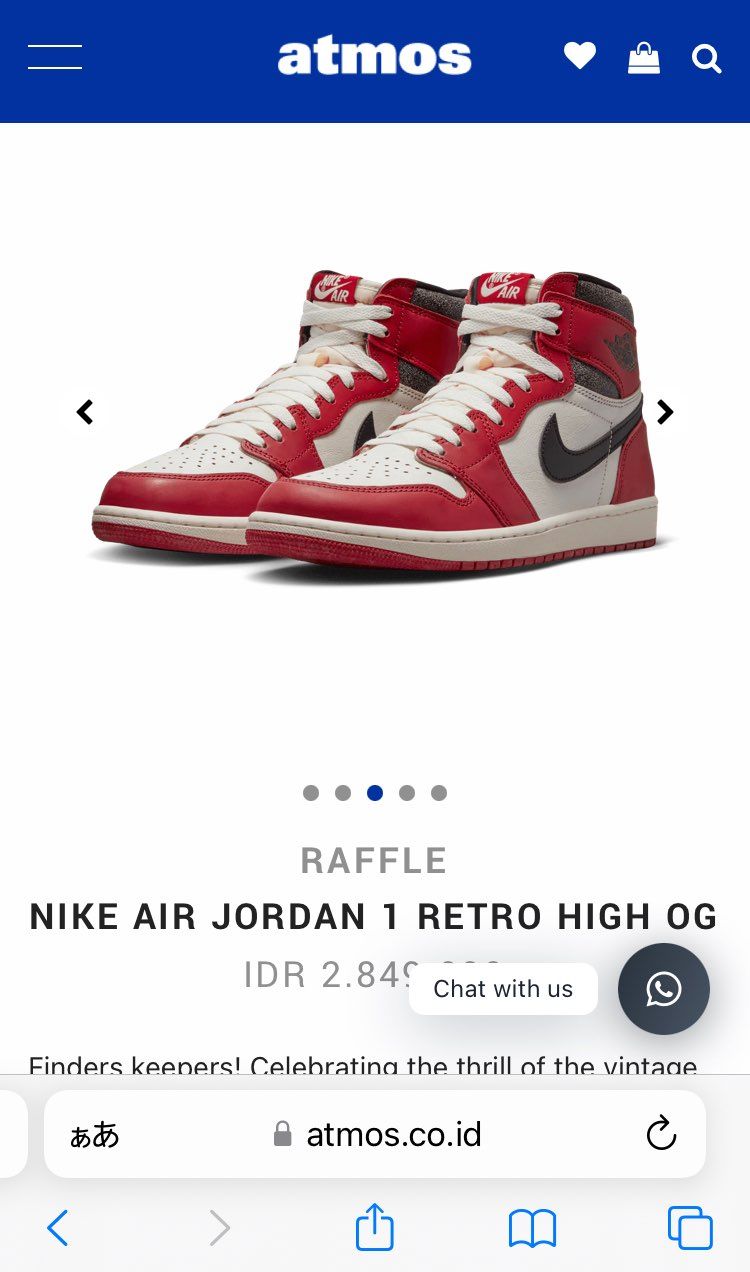This screenshot has height=1272, width=750.
Task: Open Safari reader options (ぁあ)
Action: [x=94, y=1135]
